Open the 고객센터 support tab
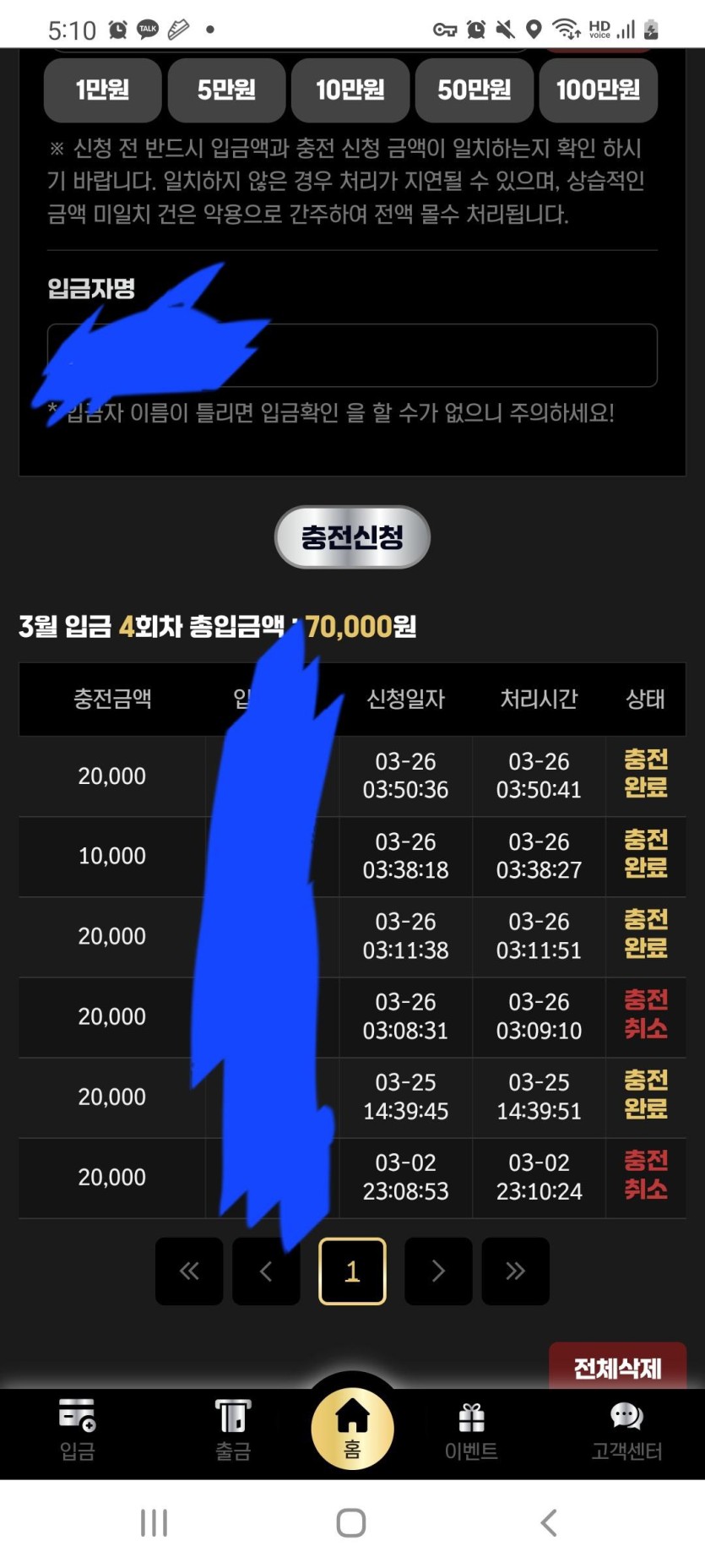This screenshot has height=1568, width=705. 626,1430
